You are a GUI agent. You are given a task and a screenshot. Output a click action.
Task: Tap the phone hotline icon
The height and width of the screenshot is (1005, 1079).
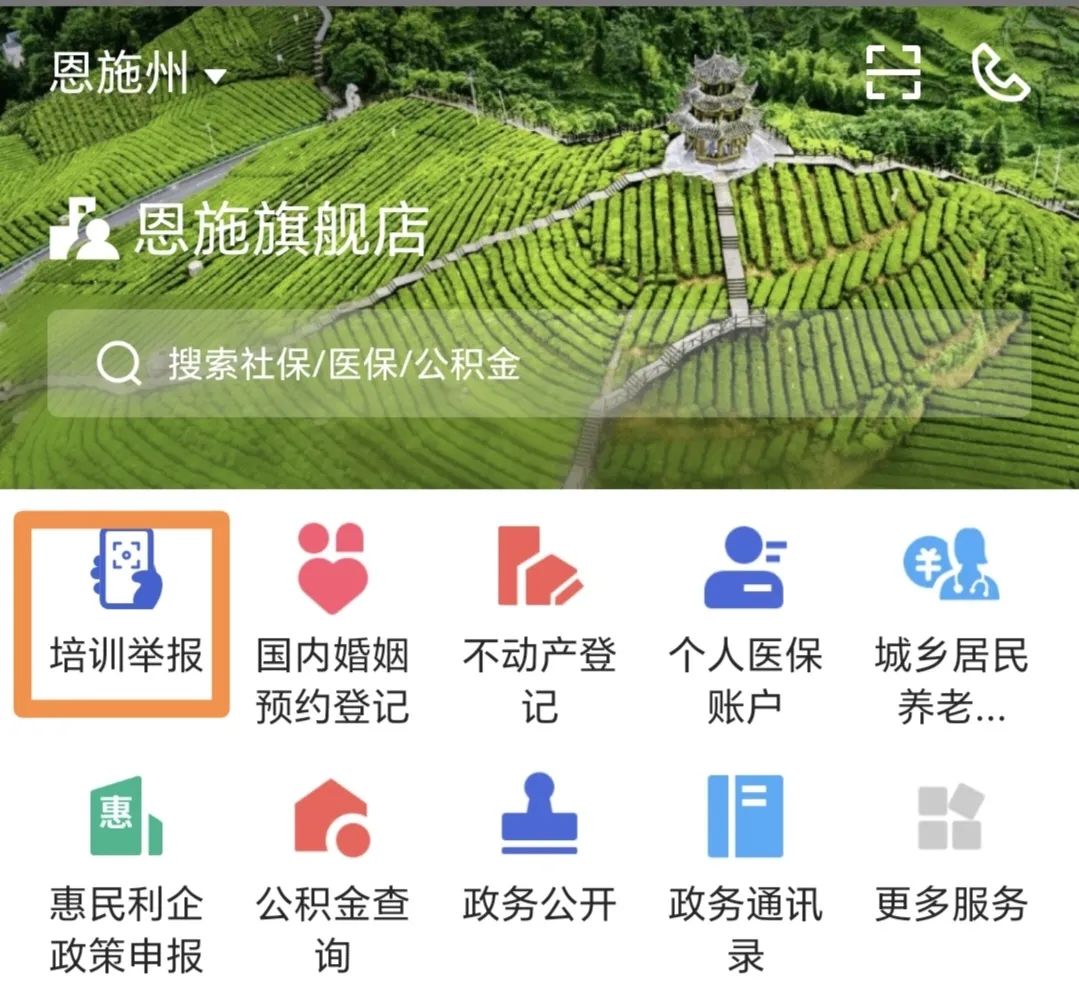click(x=1000, y=72)
